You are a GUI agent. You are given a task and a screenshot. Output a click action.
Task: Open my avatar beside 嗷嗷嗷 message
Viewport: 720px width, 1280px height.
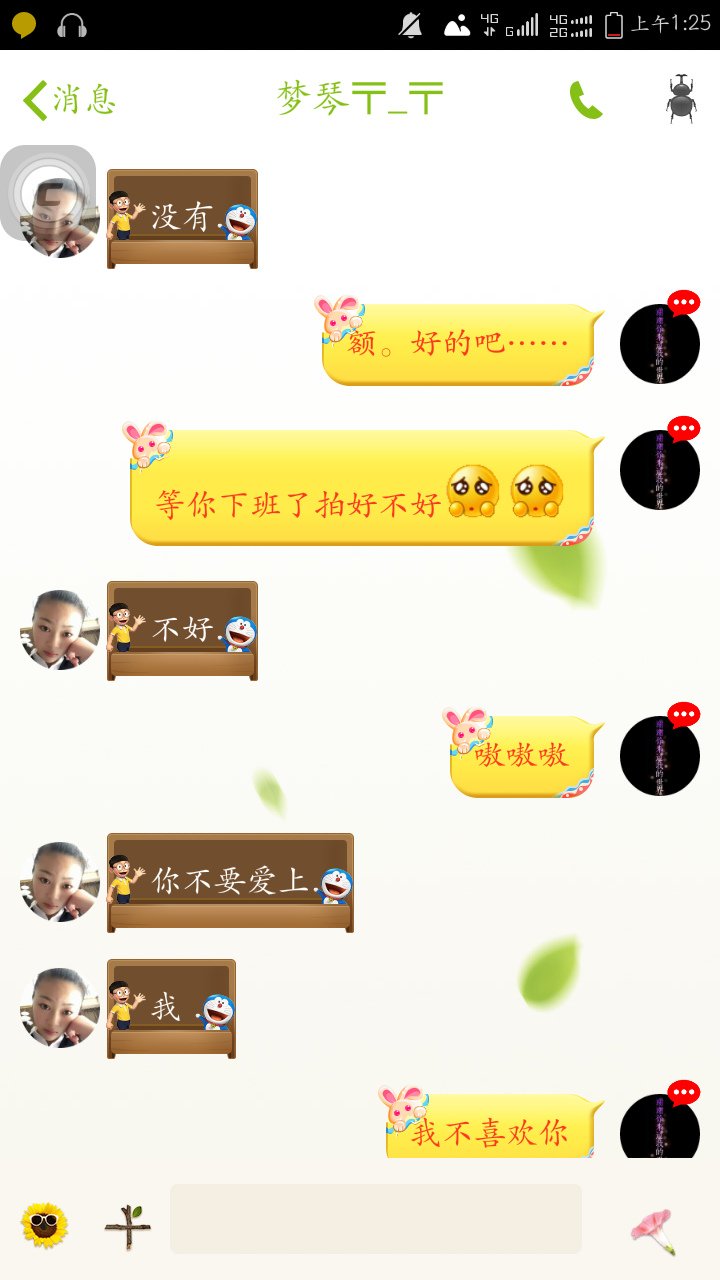[x=660, y=756]
